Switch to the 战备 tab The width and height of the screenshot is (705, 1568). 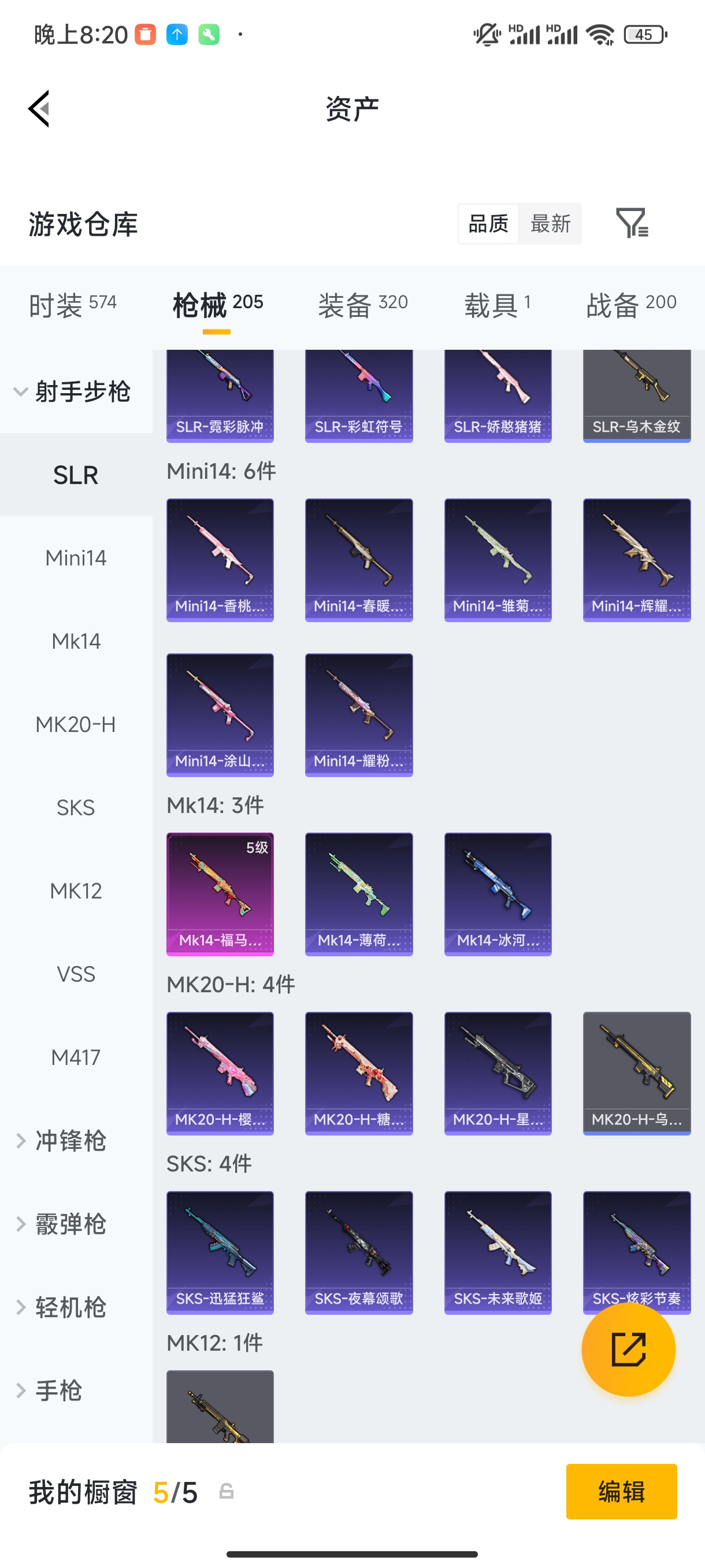[631, 304]
